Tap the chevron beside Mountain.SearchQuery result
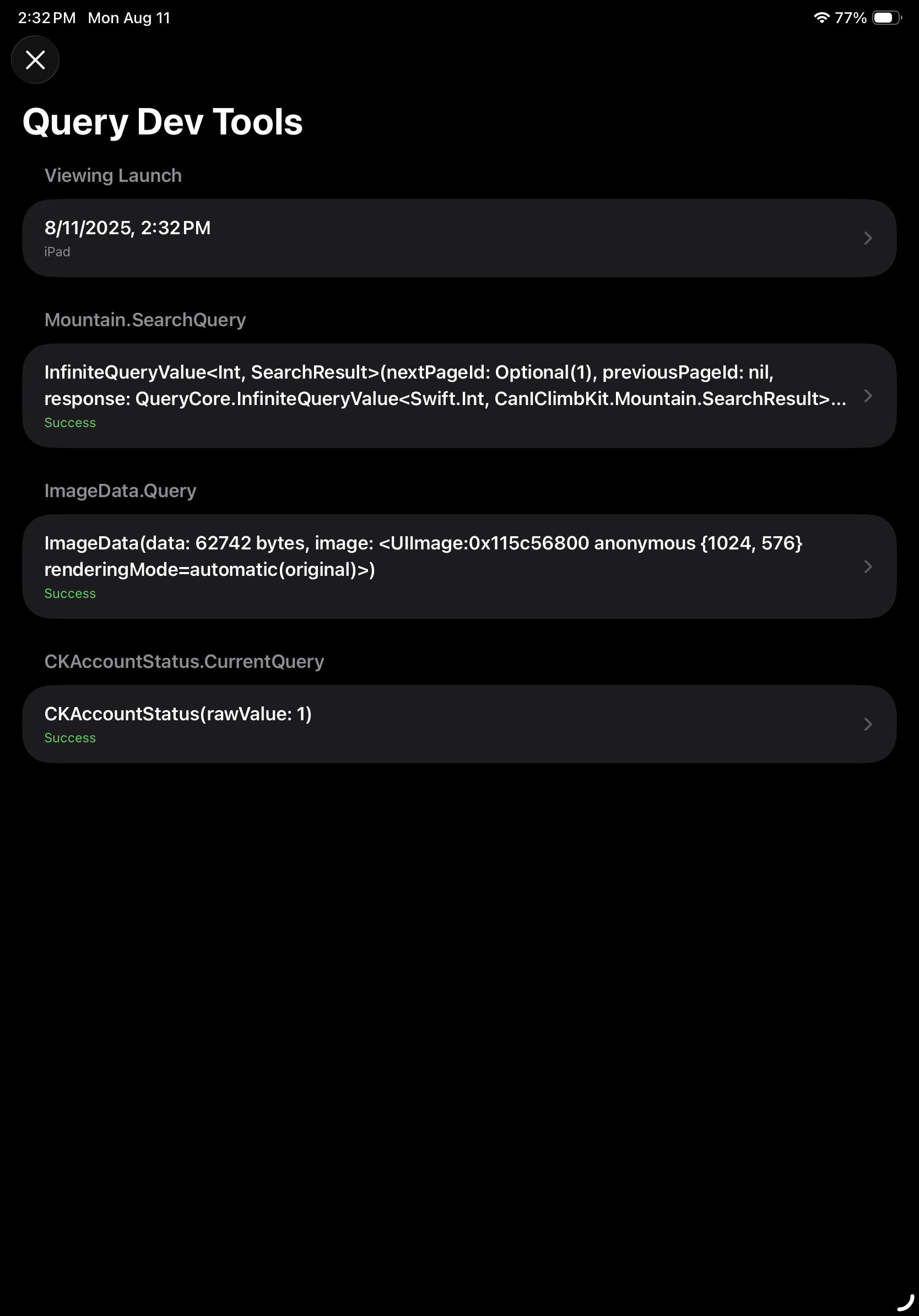This screenshot has height=1316, width=919. pos(868,396)
